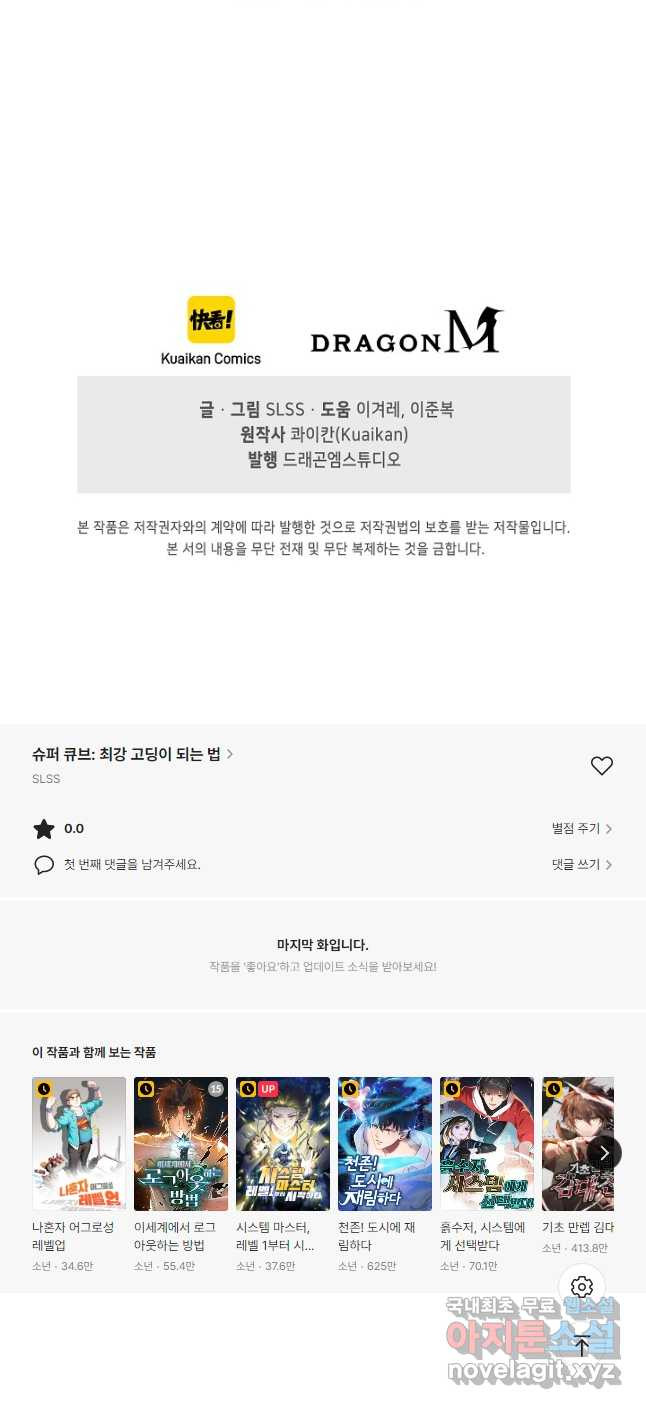Open 시스템 마스터, 레벨 1부터 시작하다
This screenshot has width=646, height=1409.
(x=283, y=1144)
